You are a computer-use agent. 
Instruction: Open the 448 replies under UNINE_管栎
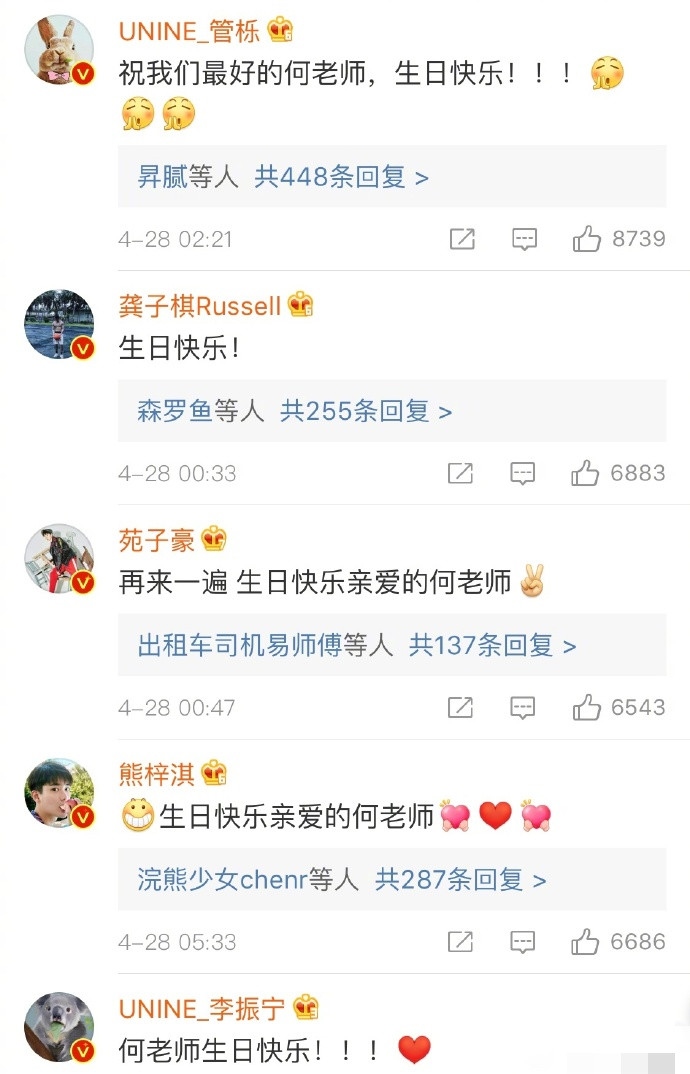coord(341,177)
